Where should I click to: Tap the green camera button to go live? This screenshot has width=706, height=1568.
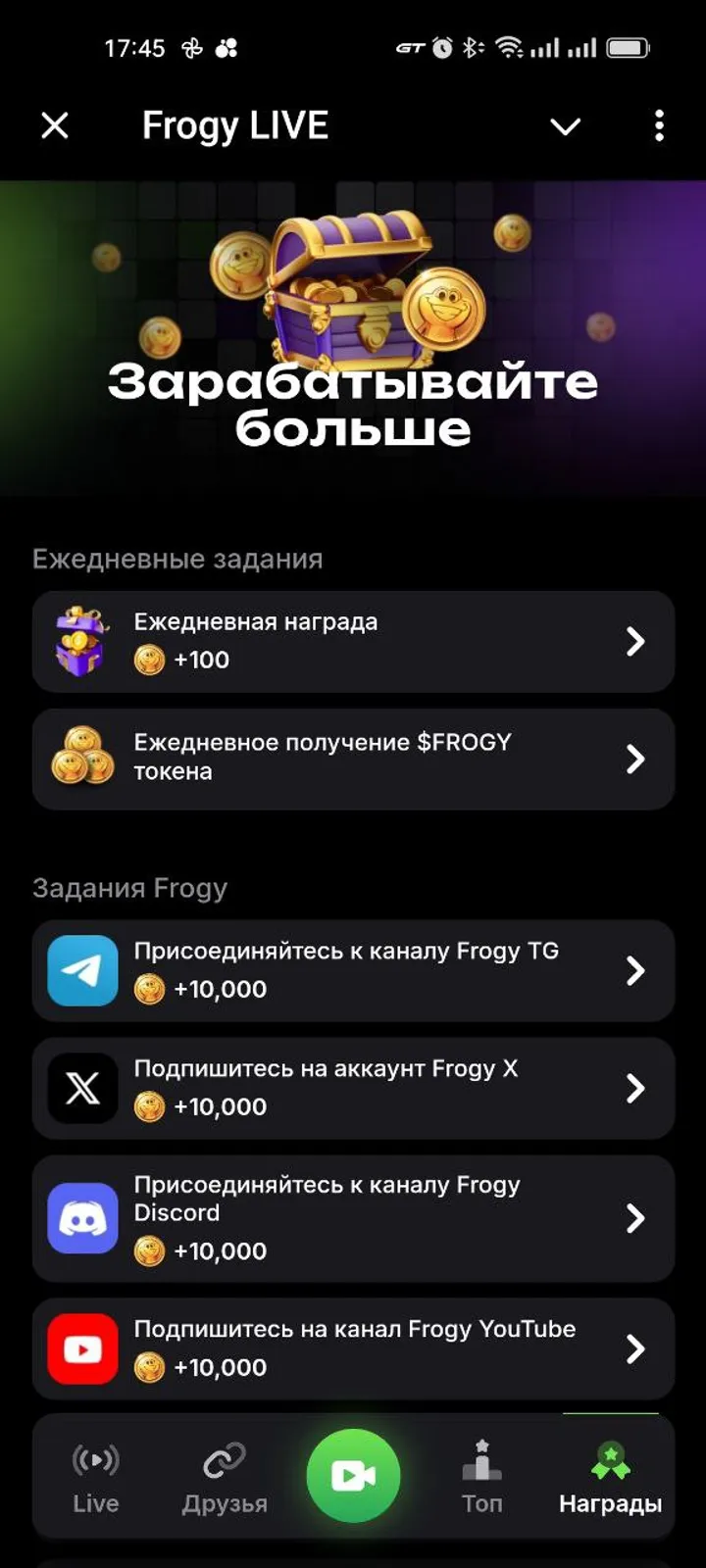pyautogui.click(x=353, y=1475)
